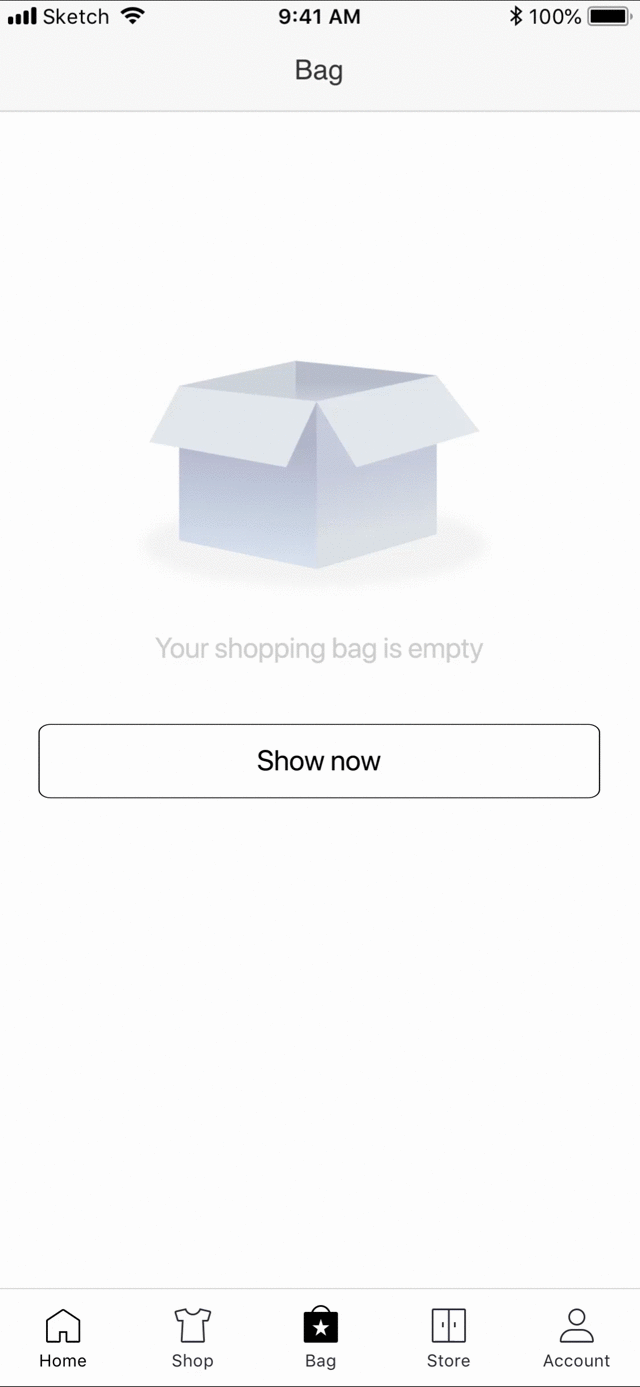This screenshot has height=1387, width=640.
Task: Switch to the Shop tab
Action: (192, 1338)
